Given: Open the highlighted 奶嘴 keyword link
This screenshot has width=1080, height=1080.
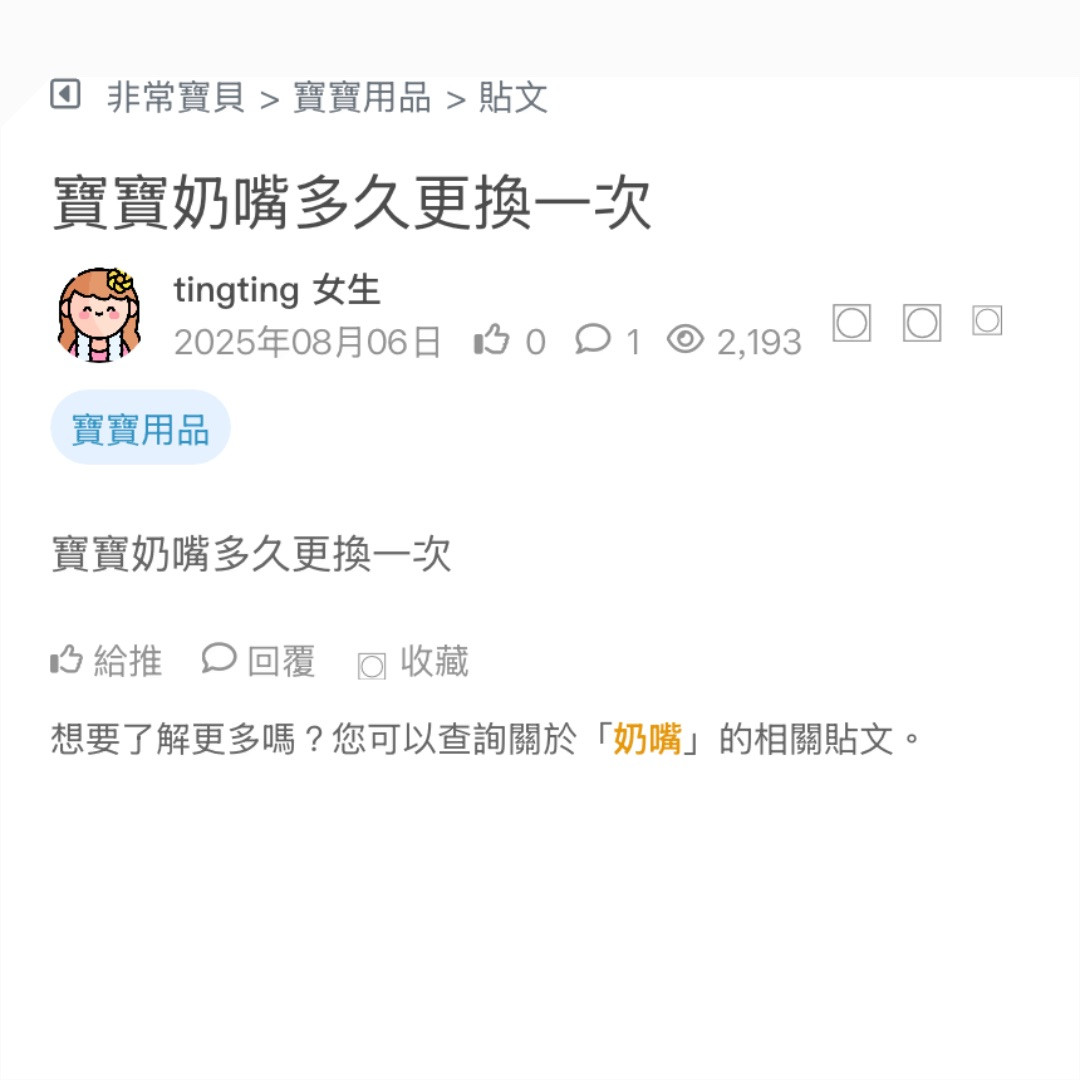Looking at the screenshot, I should [x=647, y=740].
